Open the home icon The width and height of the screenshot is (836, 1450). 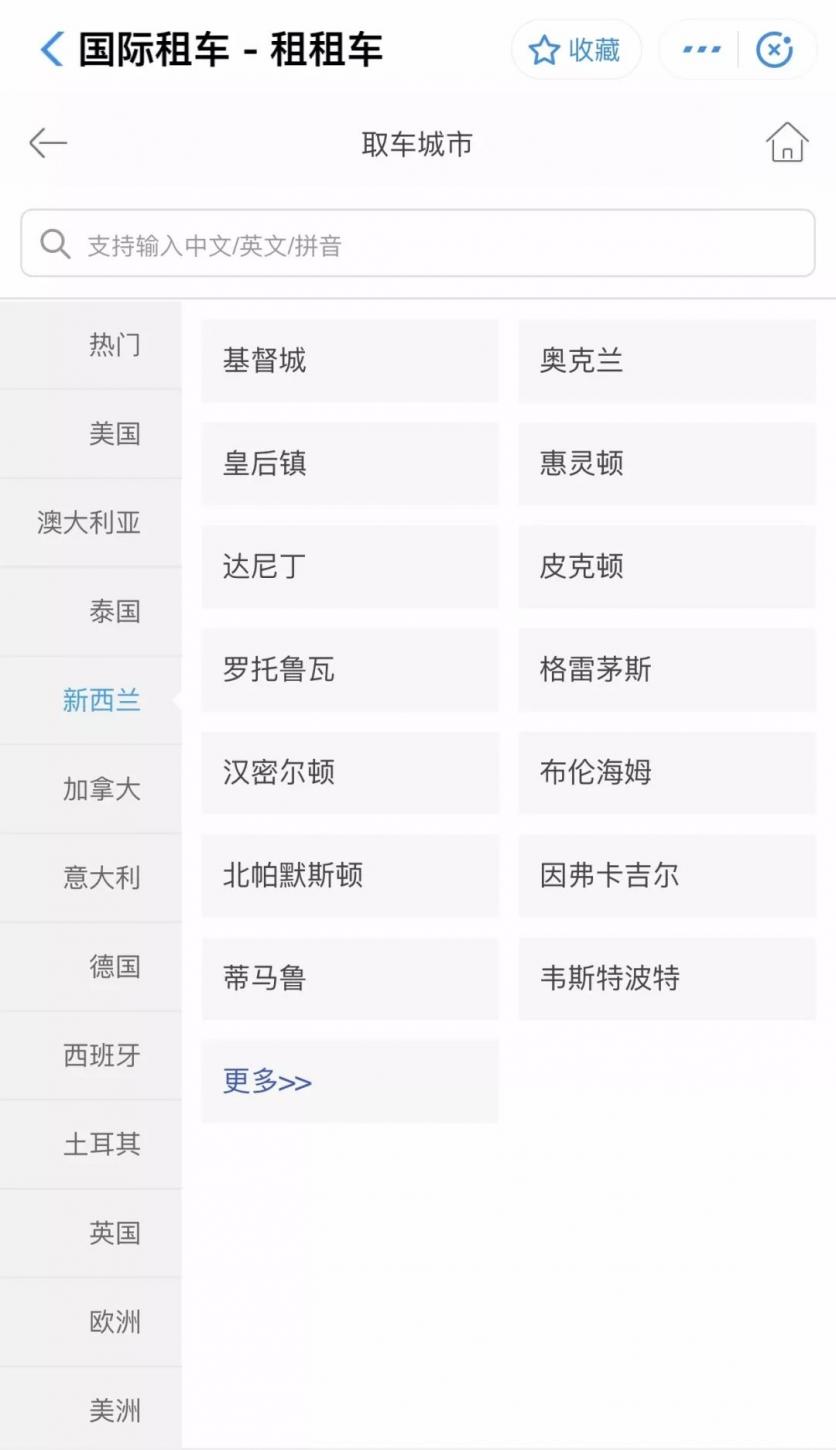point(787,142)
